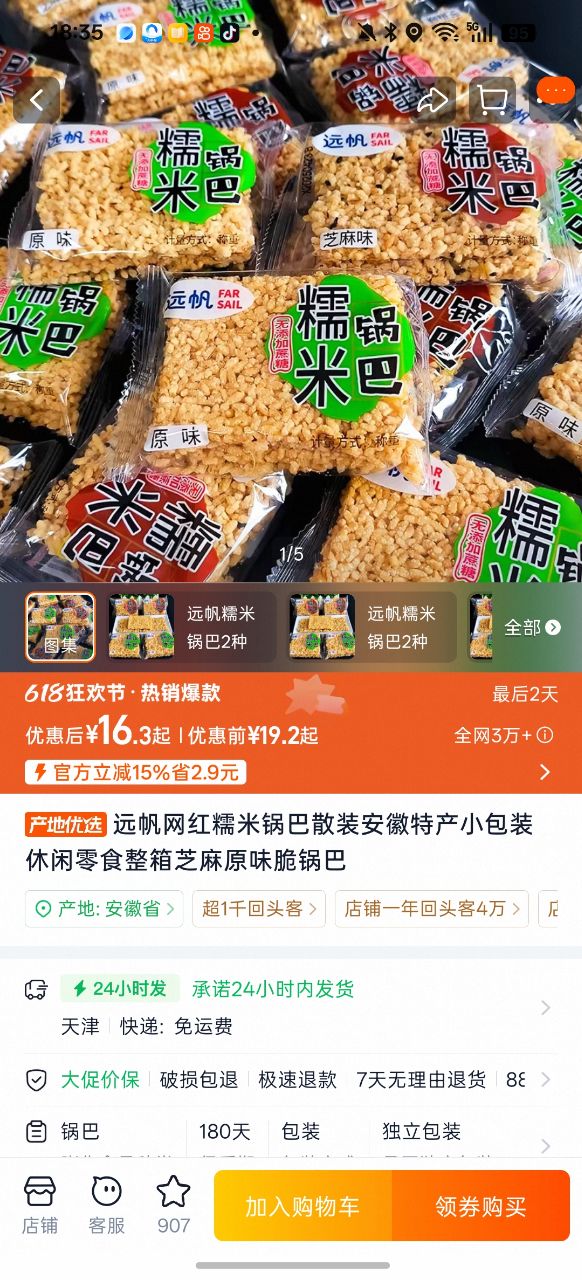Contact 客服 customer service

click(107, 1205)
